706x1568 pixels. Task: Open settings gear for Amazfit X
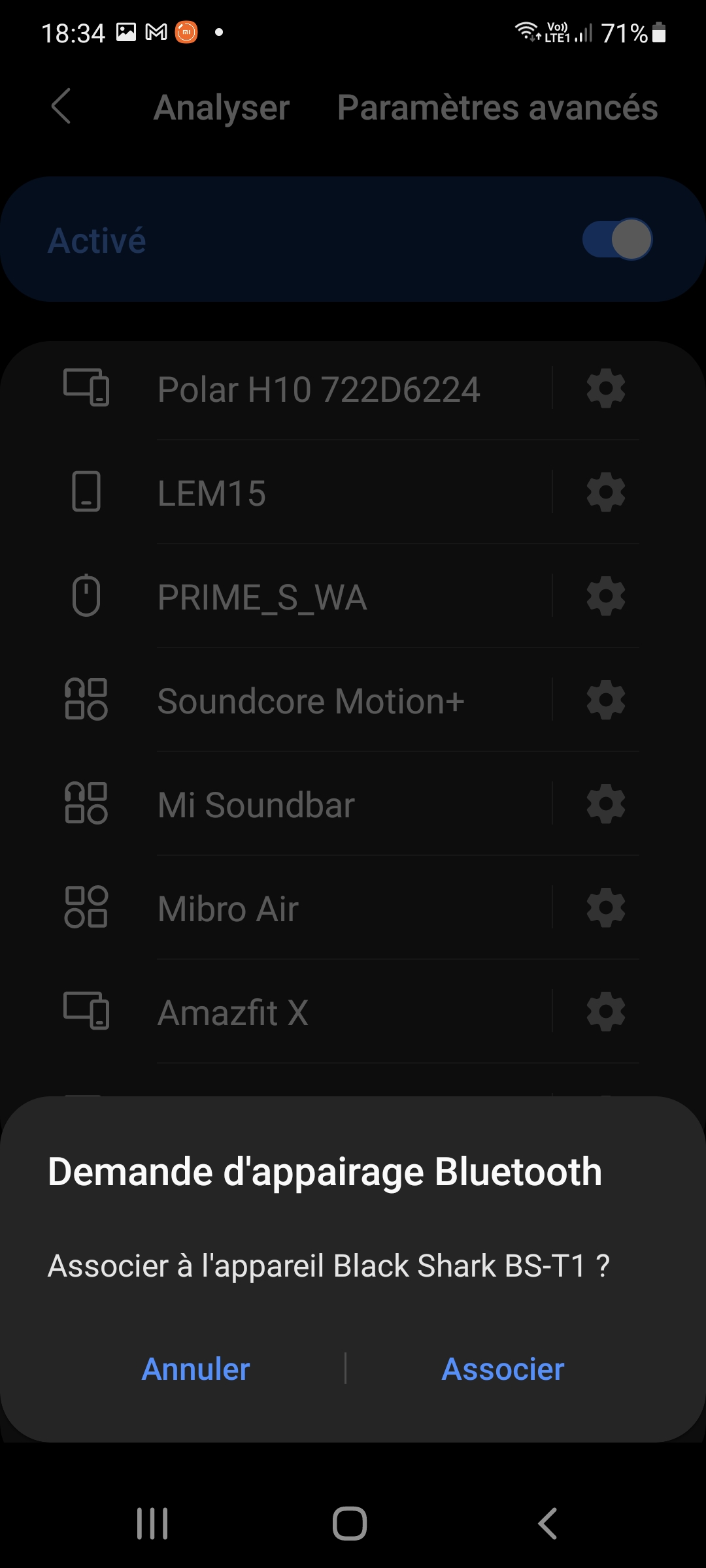[606, 1012]
